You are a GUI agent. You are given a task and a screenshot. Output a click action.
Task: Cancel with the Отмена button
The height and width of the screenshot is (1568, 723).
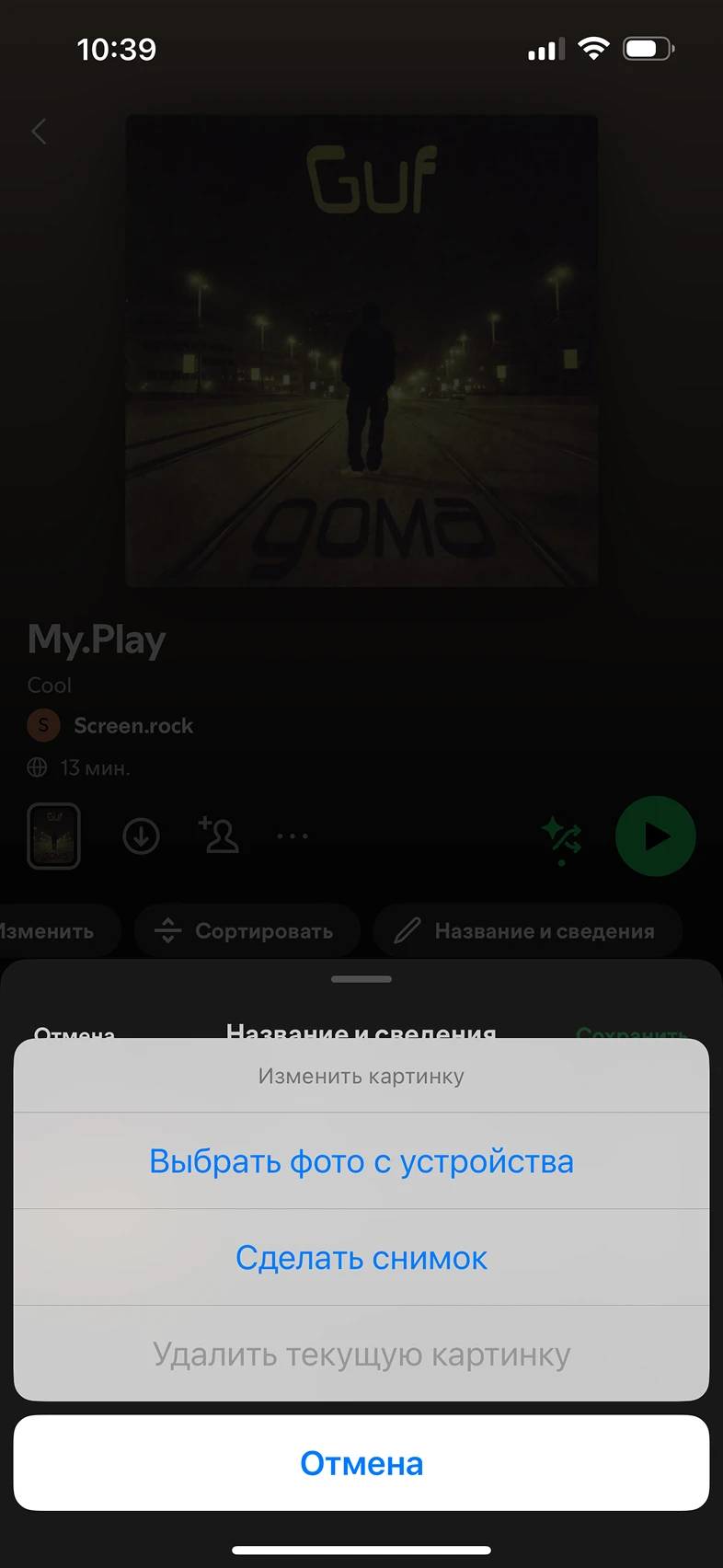pyautogui.click(x=361, y=1462)
